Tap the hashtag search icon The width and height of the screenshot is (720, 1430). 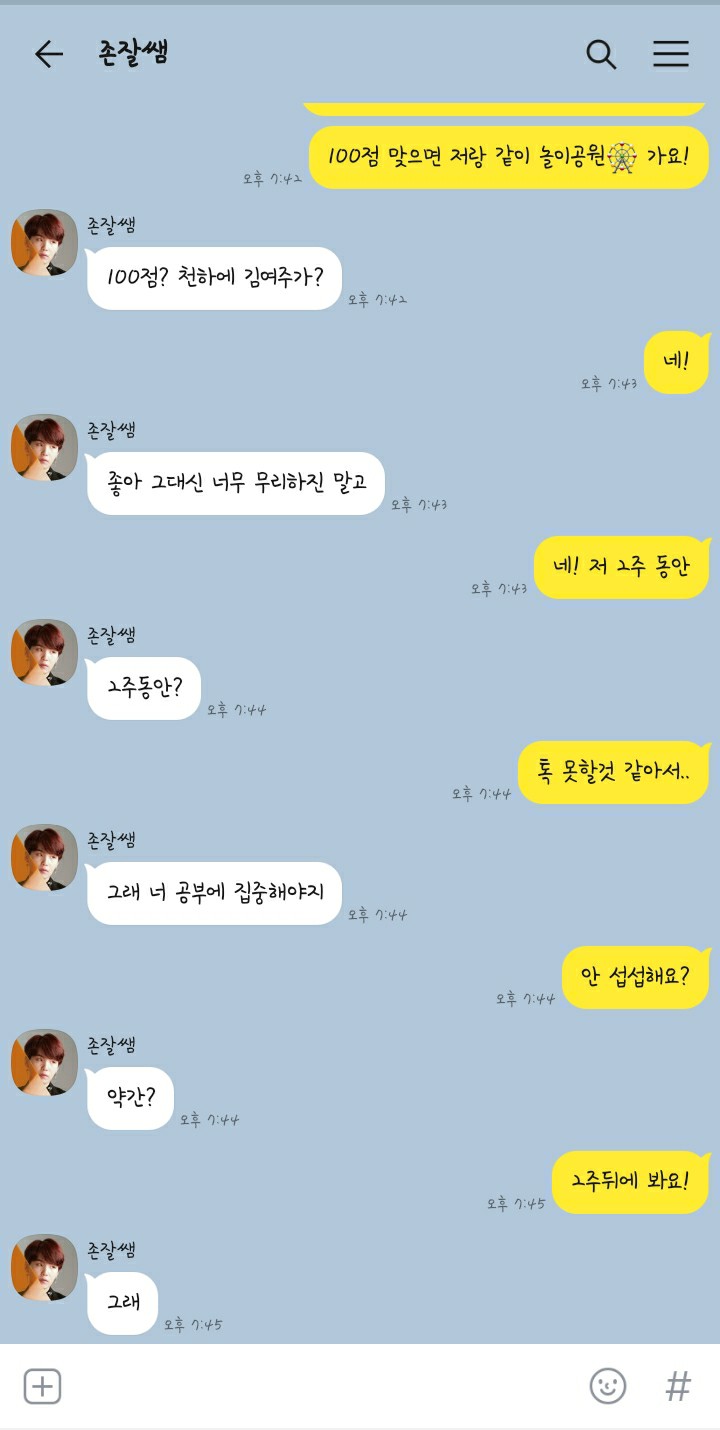tap(678, 1386)
